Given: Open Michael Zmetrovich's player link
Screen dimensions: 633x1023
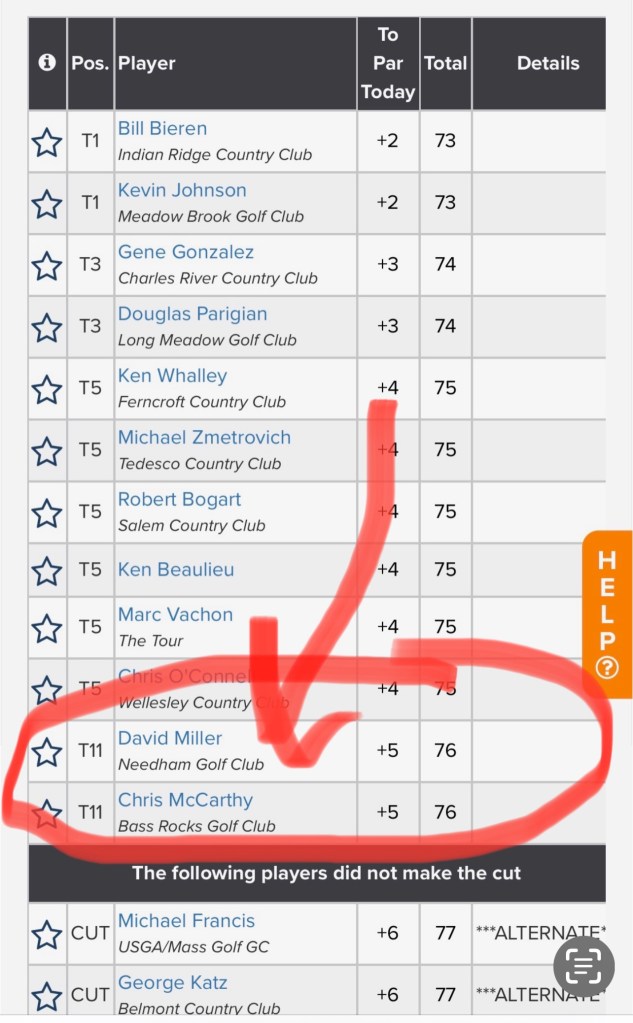Looking at the screenshot, I should [204, 438].
